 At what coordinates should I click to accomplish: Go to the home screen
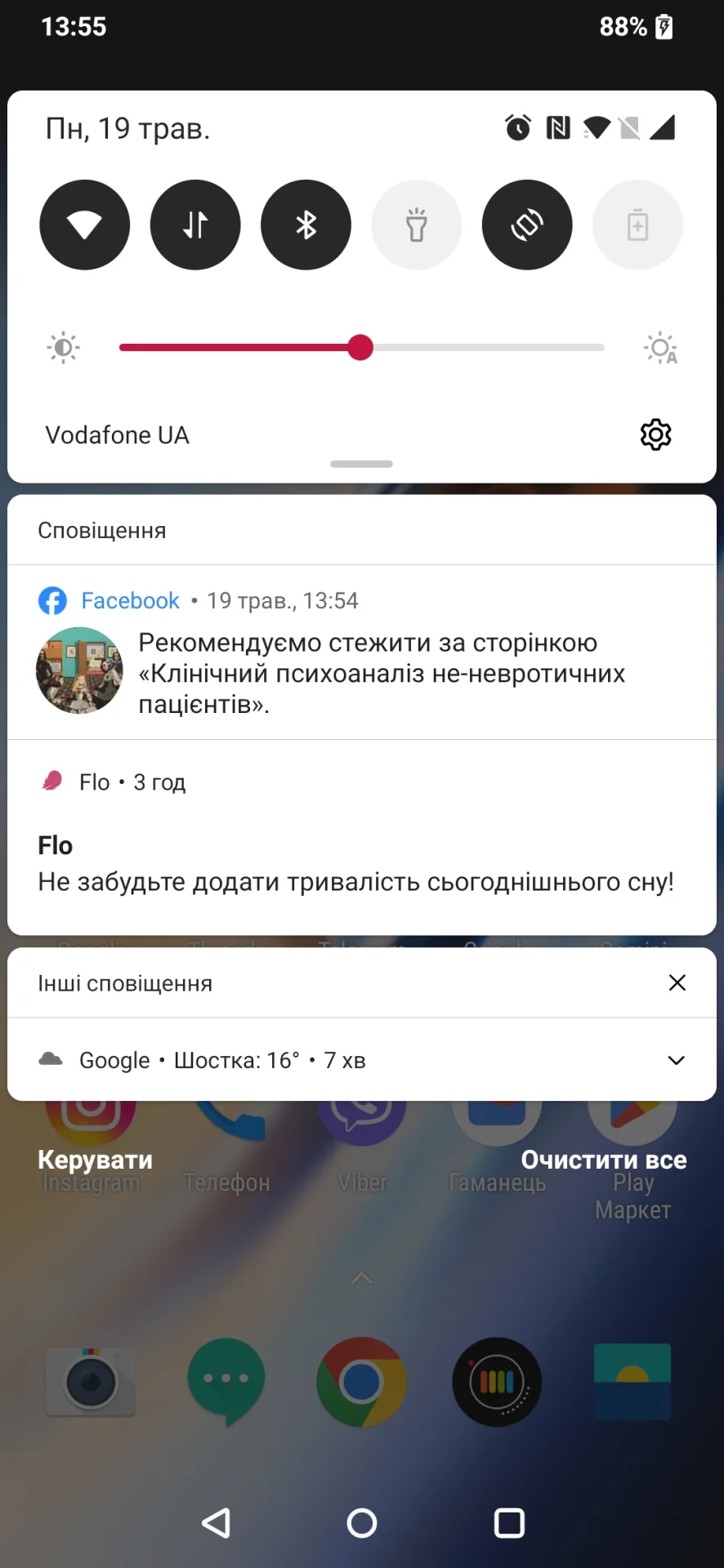(361, 1522)
